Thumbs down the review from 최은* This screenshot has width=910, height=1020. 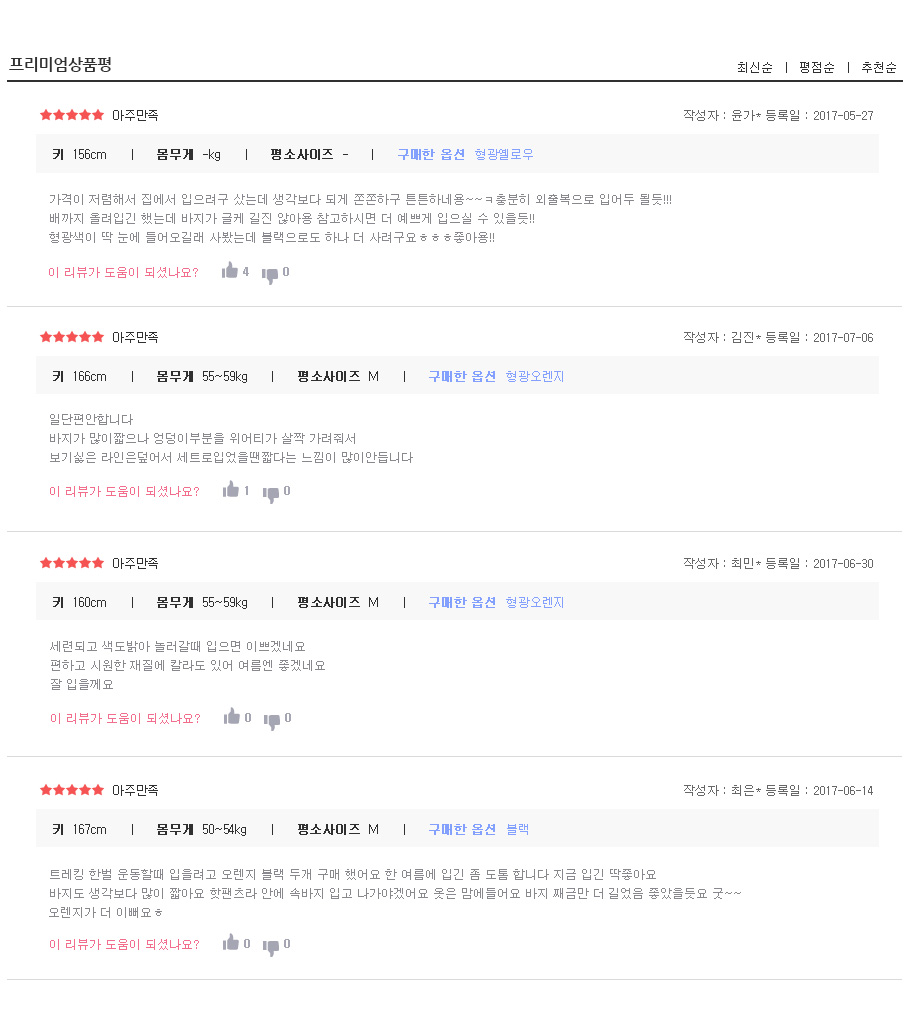click(271, 946)
